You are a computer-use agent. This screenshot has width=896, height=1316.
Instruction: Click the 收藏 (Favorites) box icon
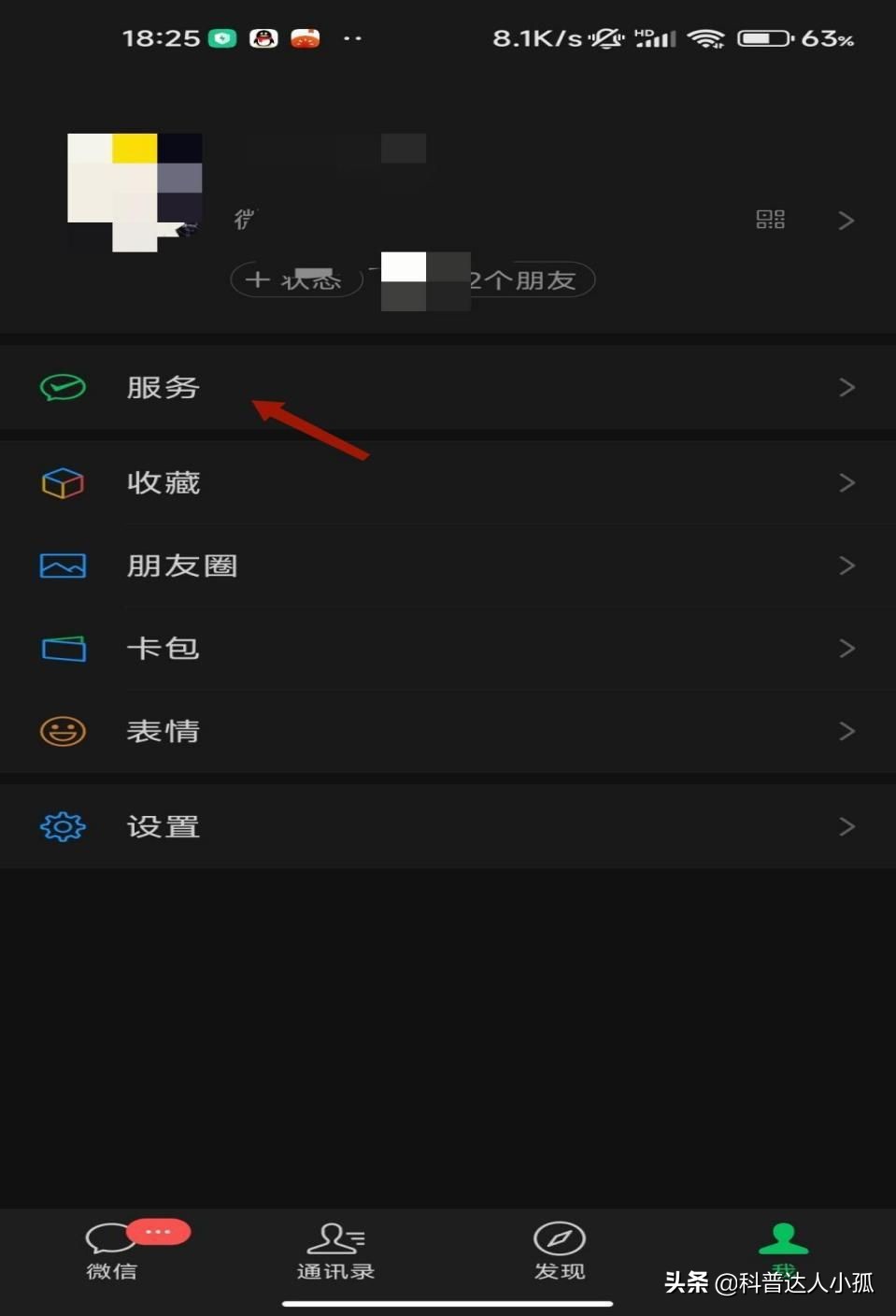(62, 482)
